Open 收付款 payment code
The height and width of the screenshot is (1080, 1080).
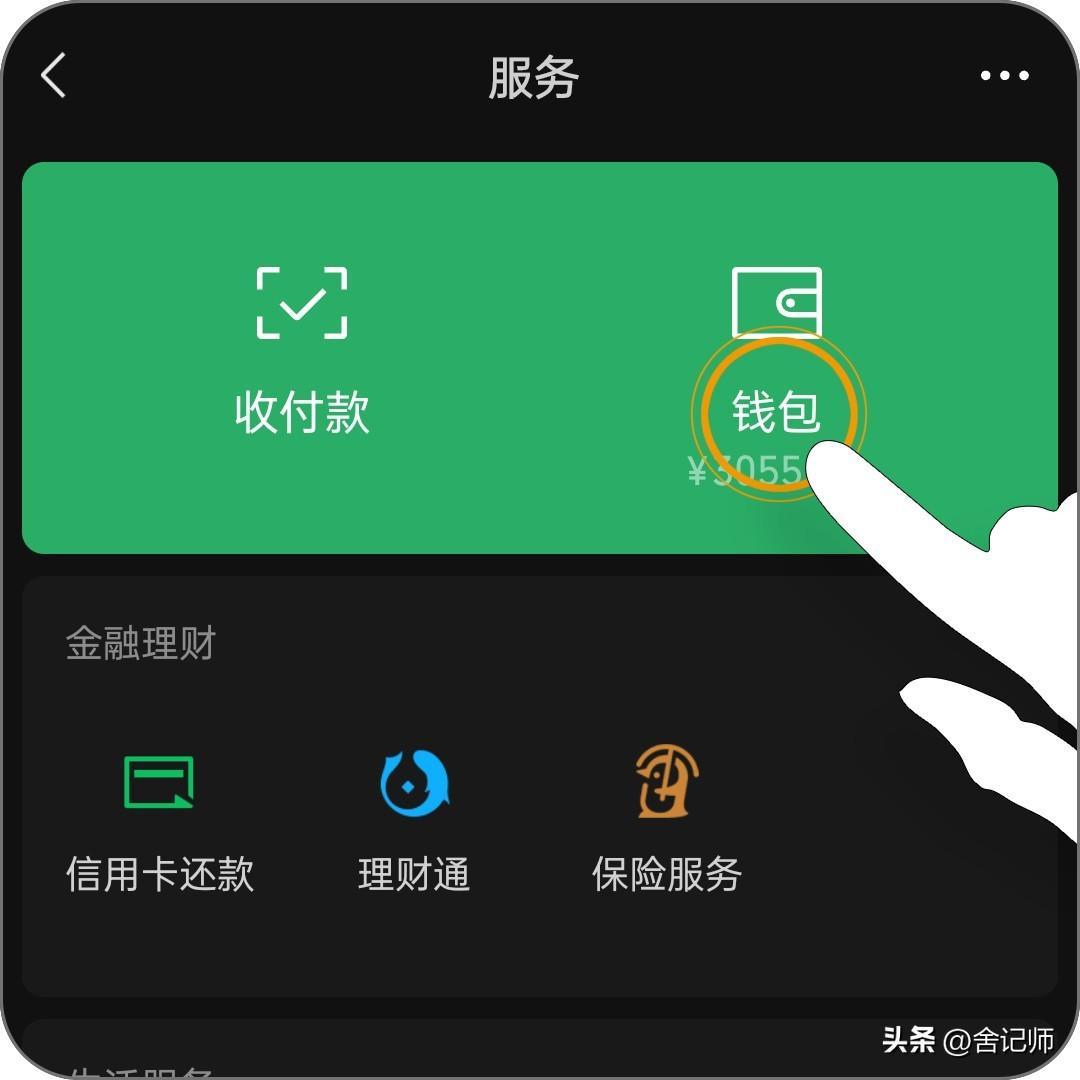pyautogui.click(x=302, y=350)
